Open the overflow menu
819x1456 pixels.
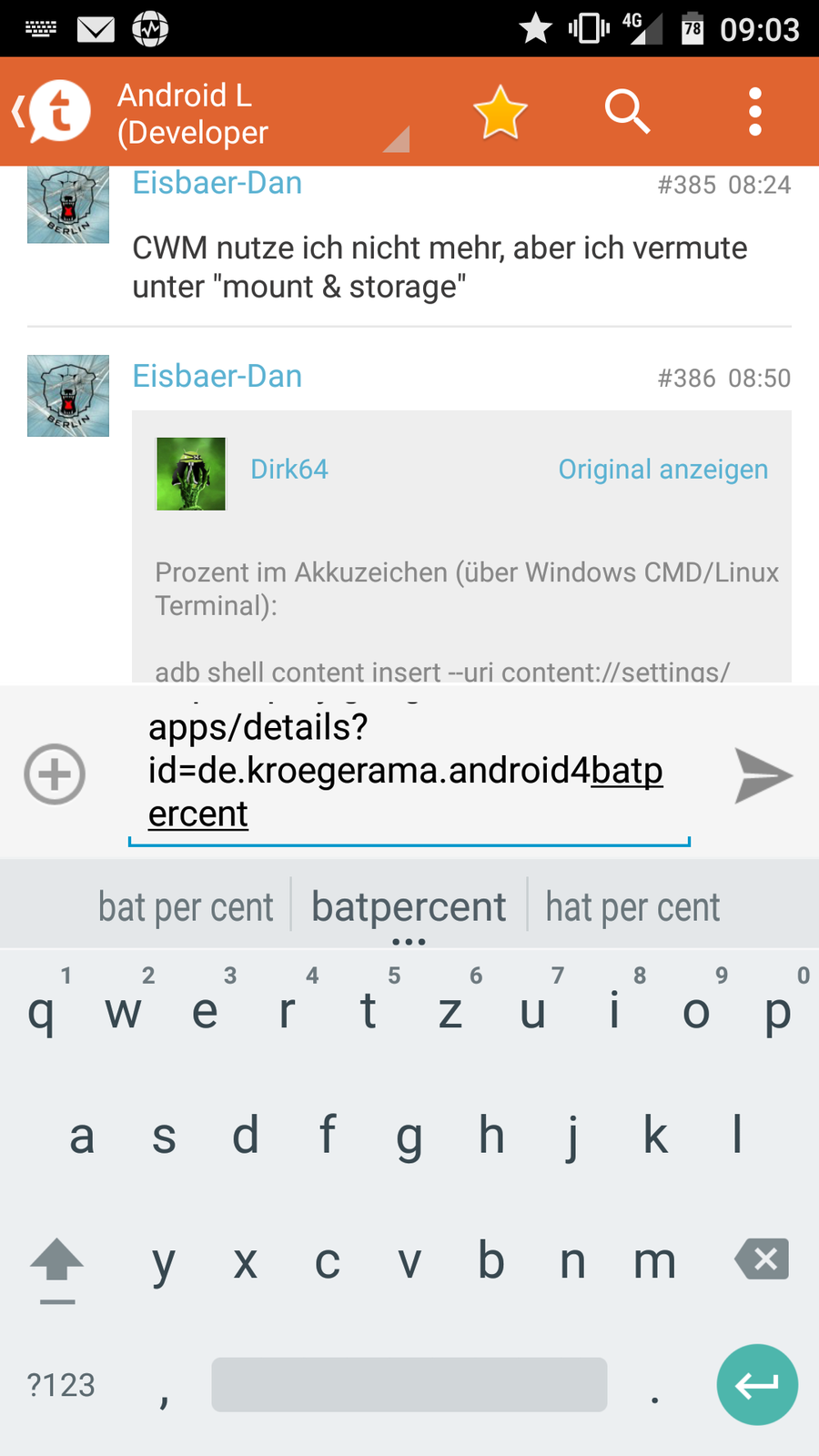(754, 112)
